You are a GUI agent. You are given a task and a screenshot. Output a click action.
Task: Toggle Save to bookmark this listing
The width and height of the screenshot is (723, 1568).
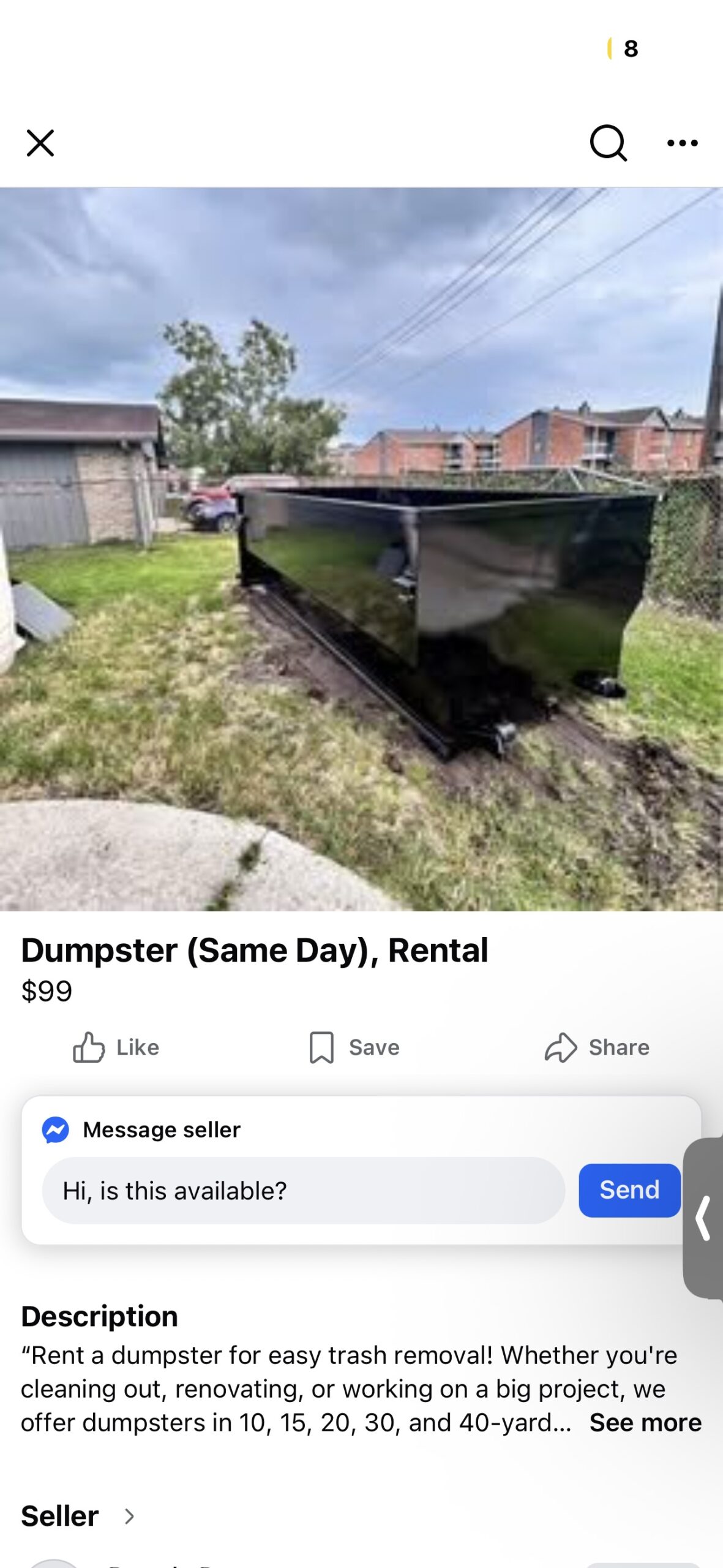[x=355, y=1047]
